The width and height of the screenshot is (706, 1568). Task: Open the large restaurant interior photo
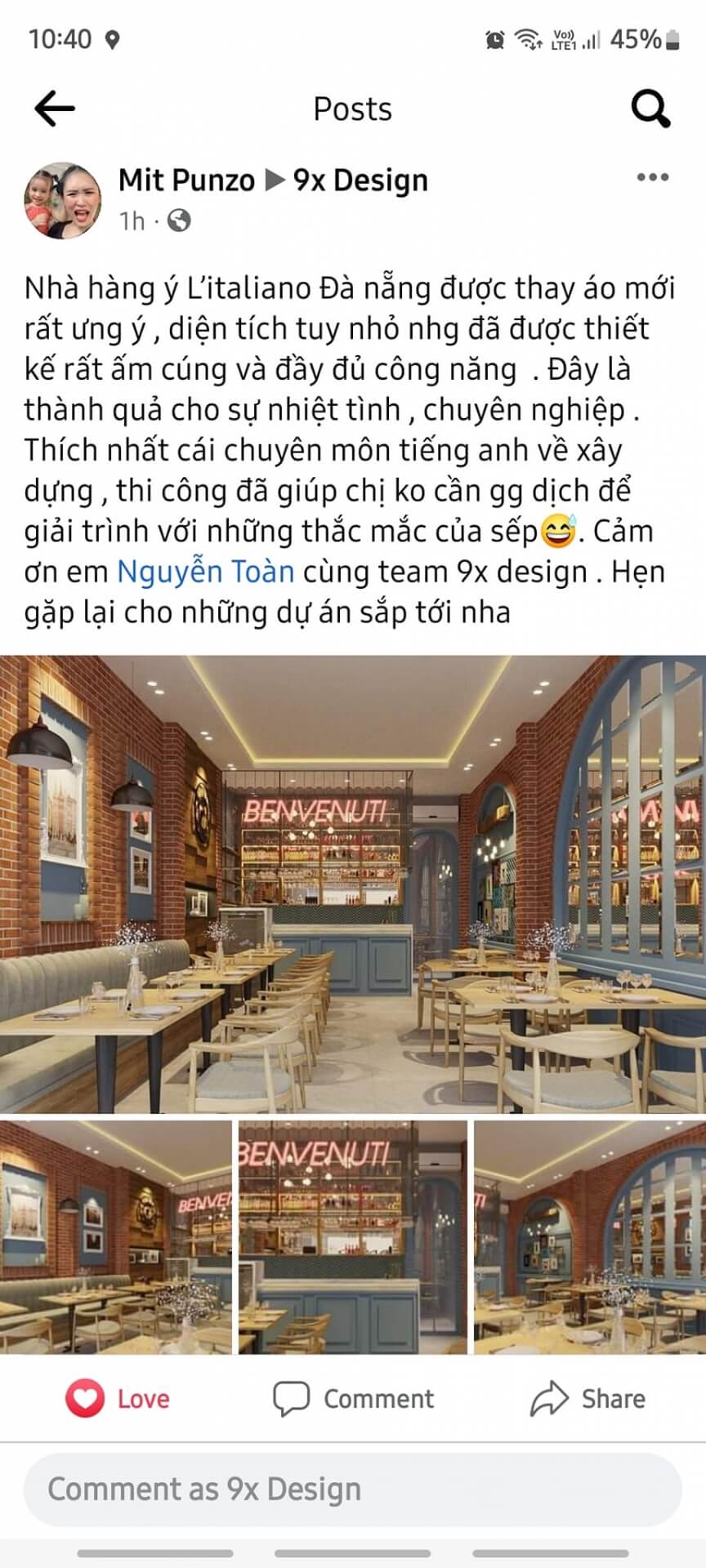click(x=353, y=884)
